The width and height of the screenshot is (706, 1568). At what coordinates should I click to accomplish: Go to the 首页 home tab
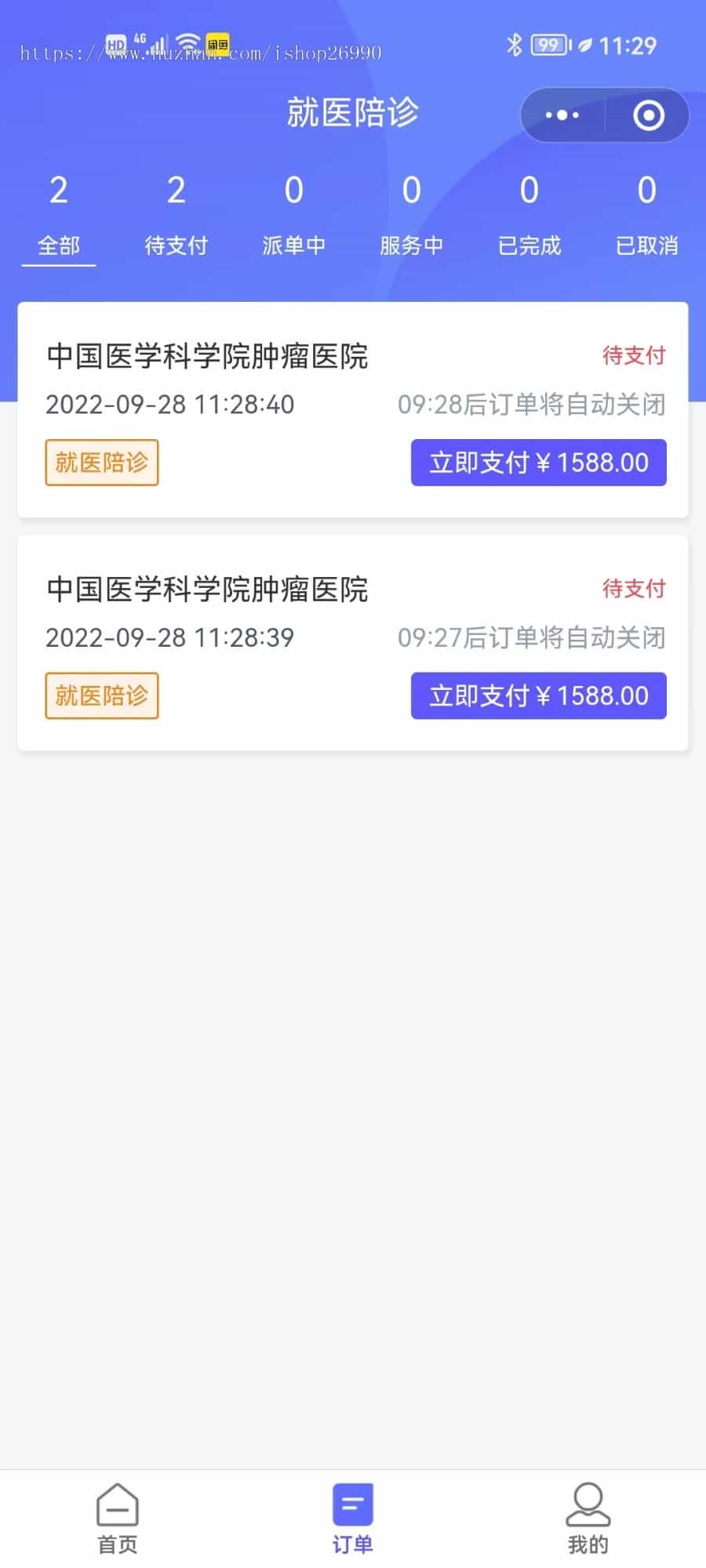[x=118, y=1519]
